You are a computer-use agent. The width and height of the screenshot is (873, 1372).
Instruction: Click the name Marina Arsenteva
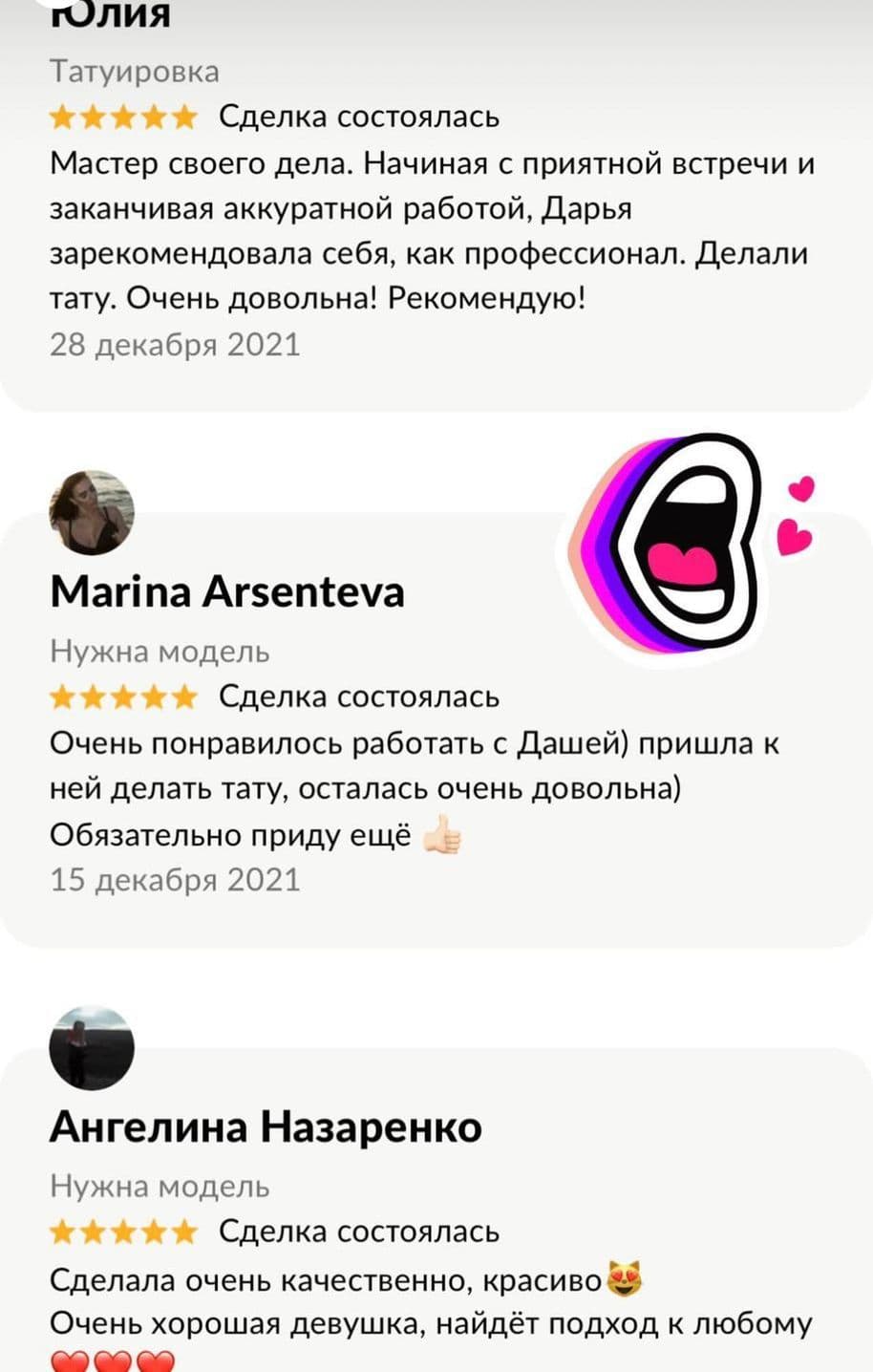click(x=227, y=590)
